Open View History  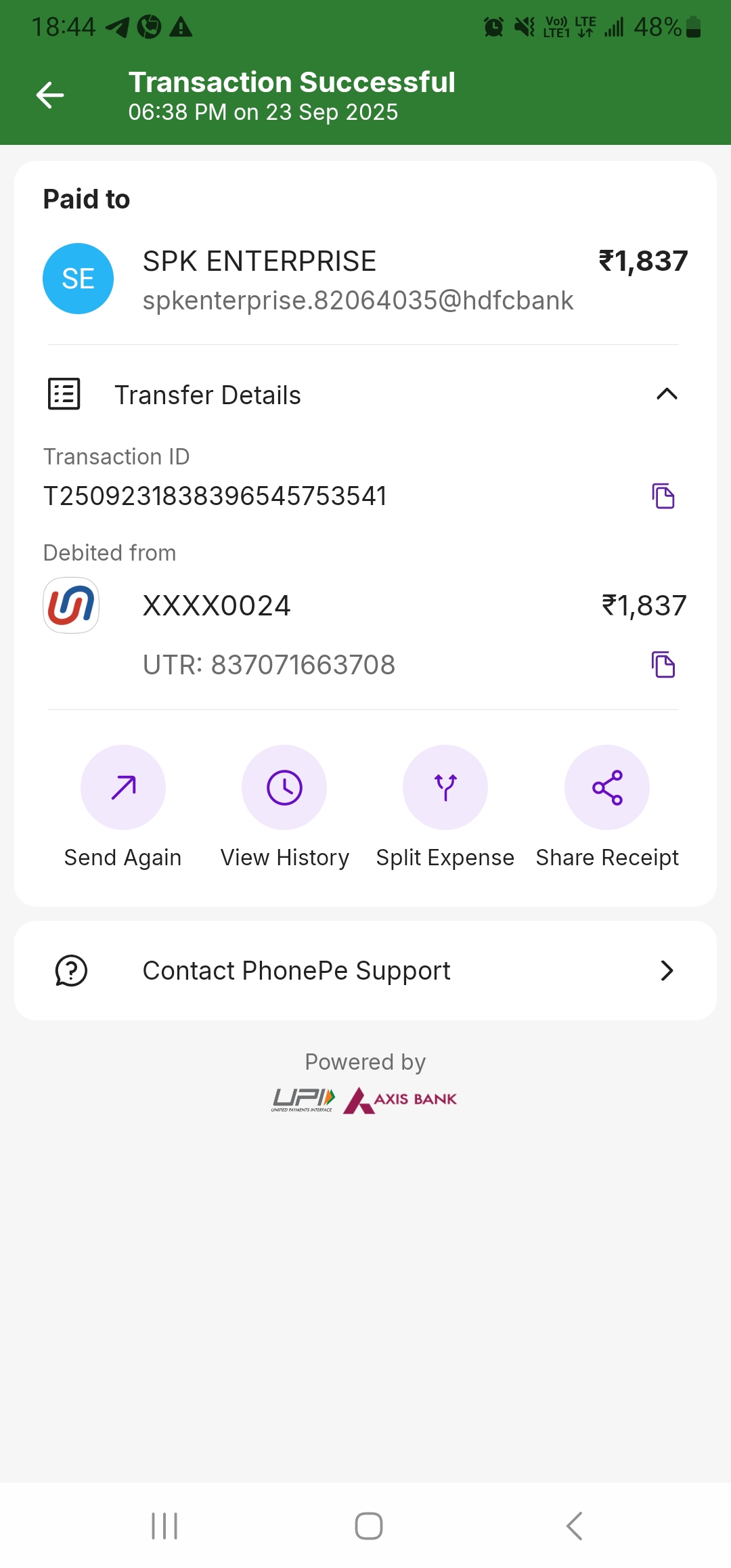(x=284, y=788)
